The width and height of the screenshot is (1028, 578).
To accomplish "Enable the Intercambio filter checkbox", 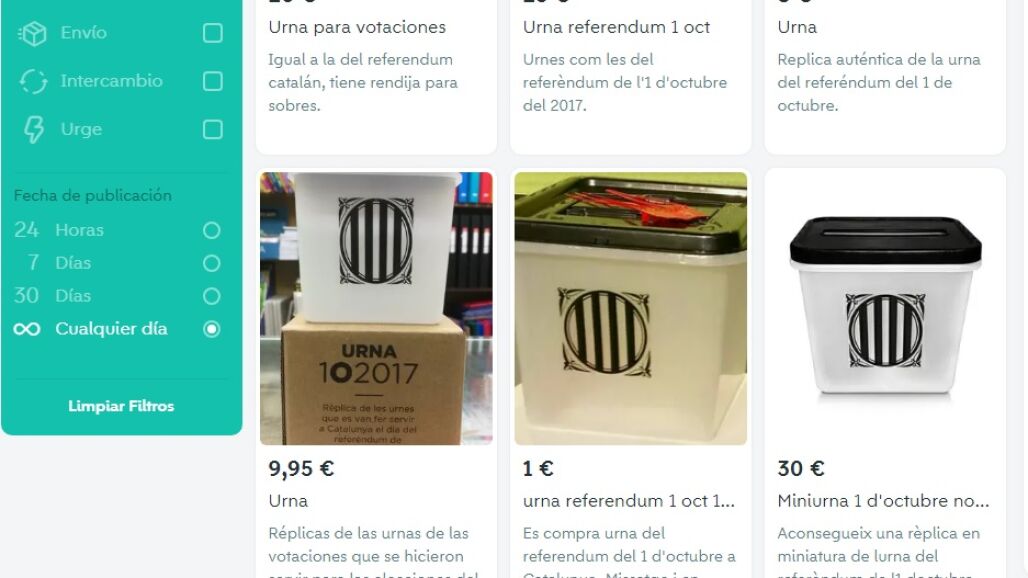I will [212, 81].
